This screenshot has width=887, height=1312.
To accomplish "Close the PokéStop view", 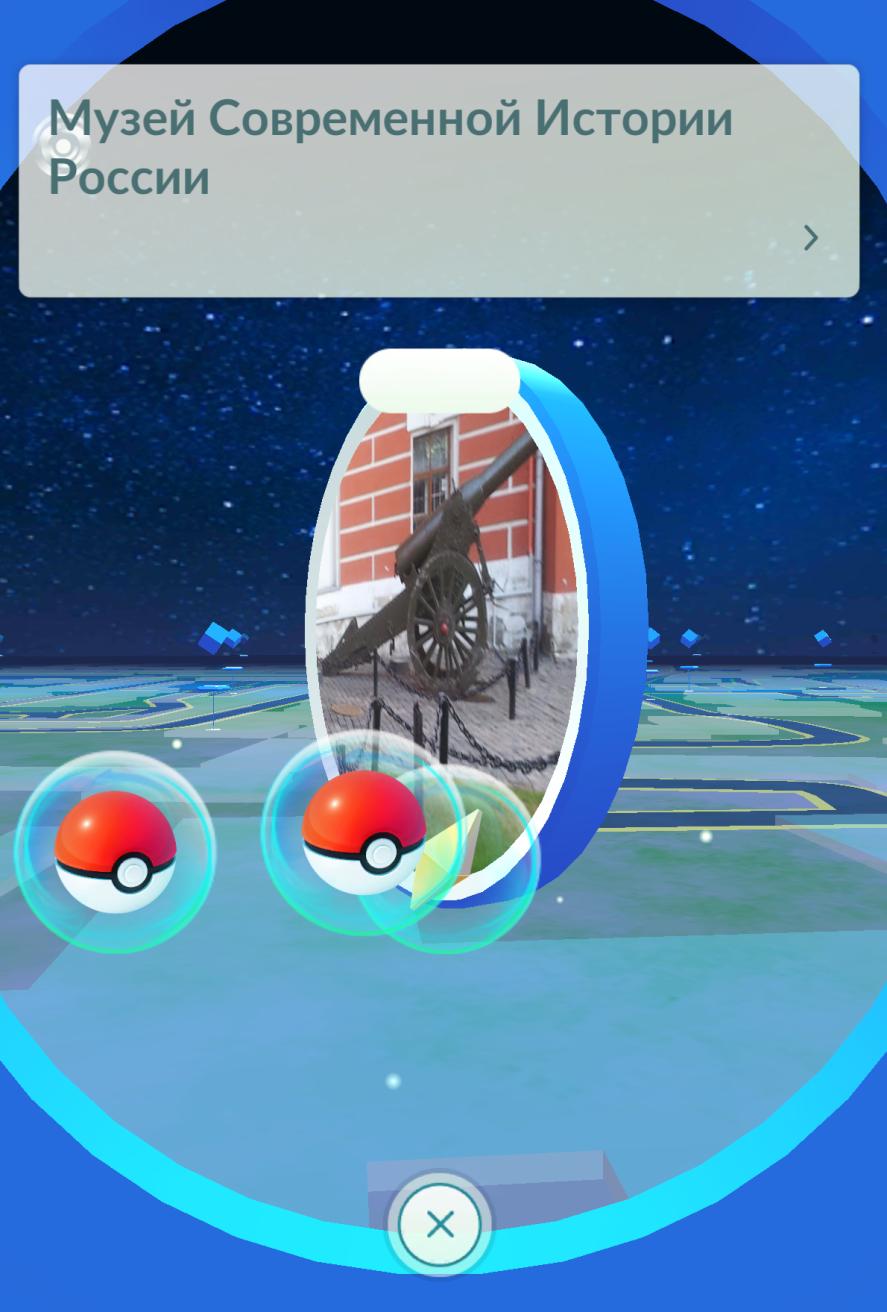I will [440, 1224].
